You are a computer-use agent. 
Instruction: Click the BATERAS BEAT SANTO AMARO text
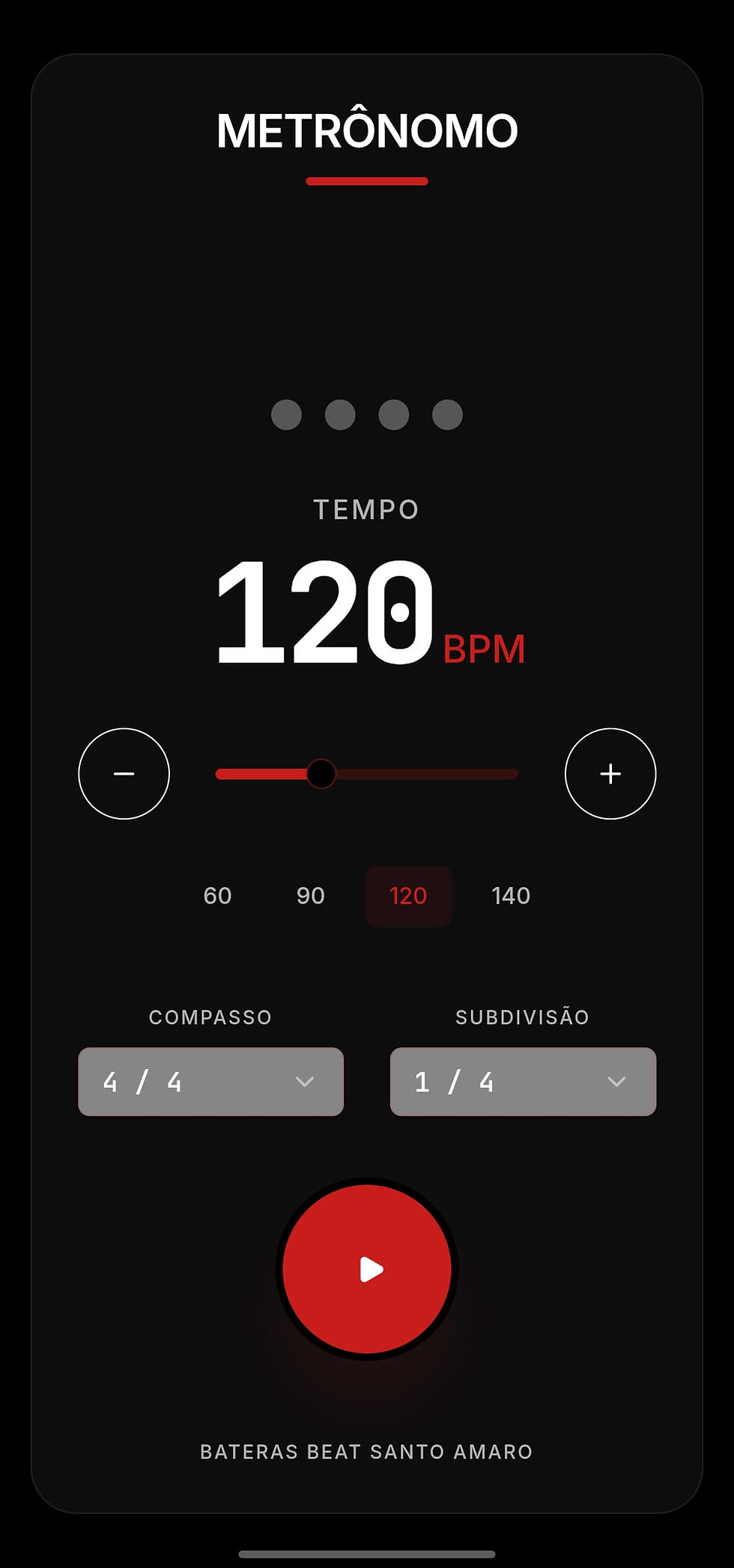click(366, 1451)
